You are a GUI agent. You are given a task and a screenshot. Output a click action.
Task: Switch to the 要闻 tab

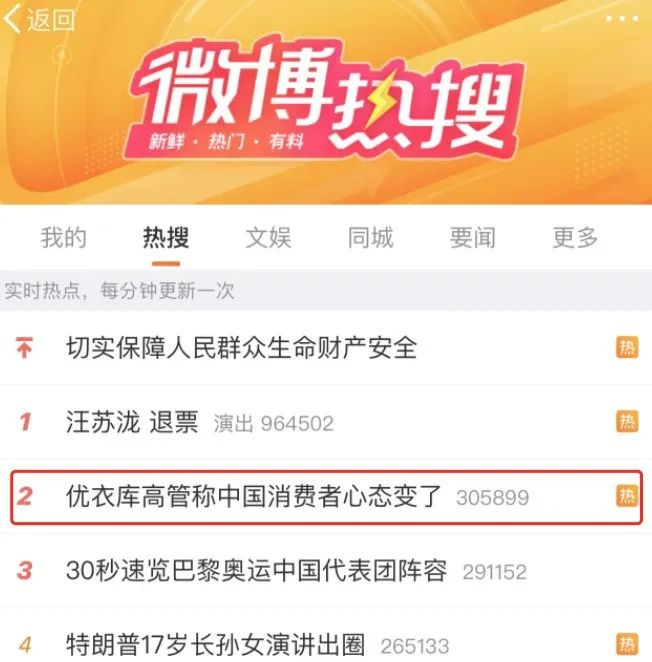tap(473, 237)
